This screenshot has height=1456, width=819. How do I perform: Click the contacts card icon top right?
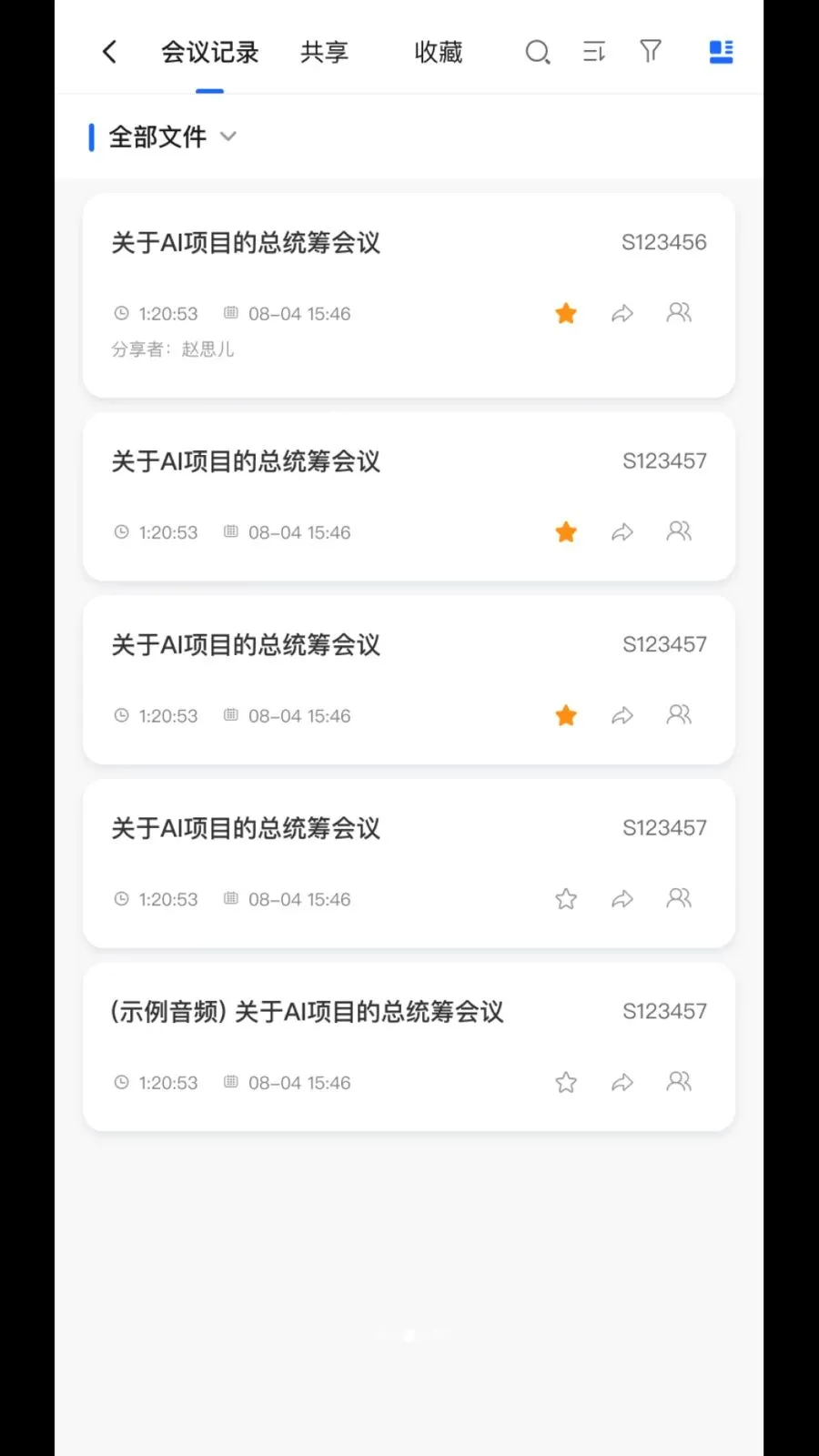pos(721,52)
